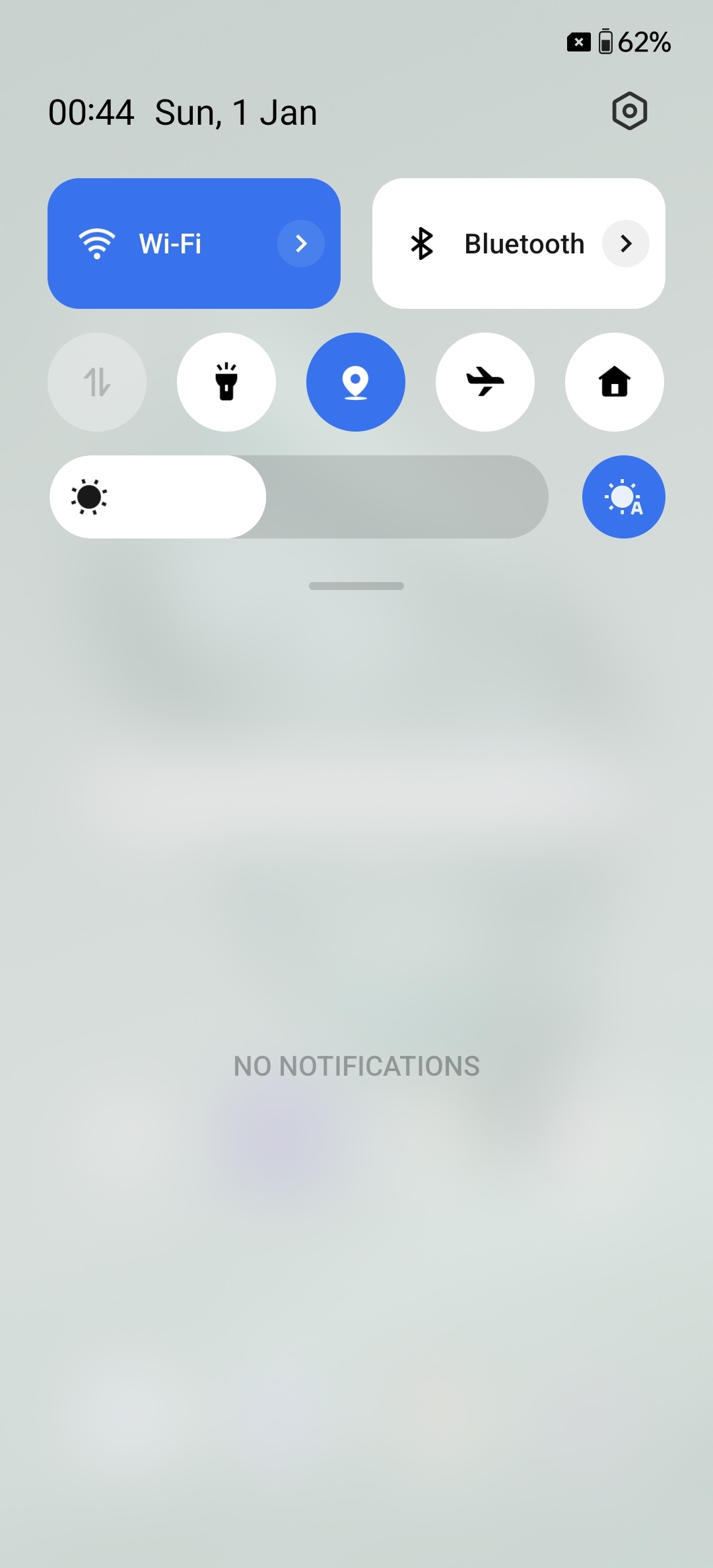The image size is (713, 1568).
Task: Expand Wi-Fi network details arrow
Action: [x=301, y=244]
